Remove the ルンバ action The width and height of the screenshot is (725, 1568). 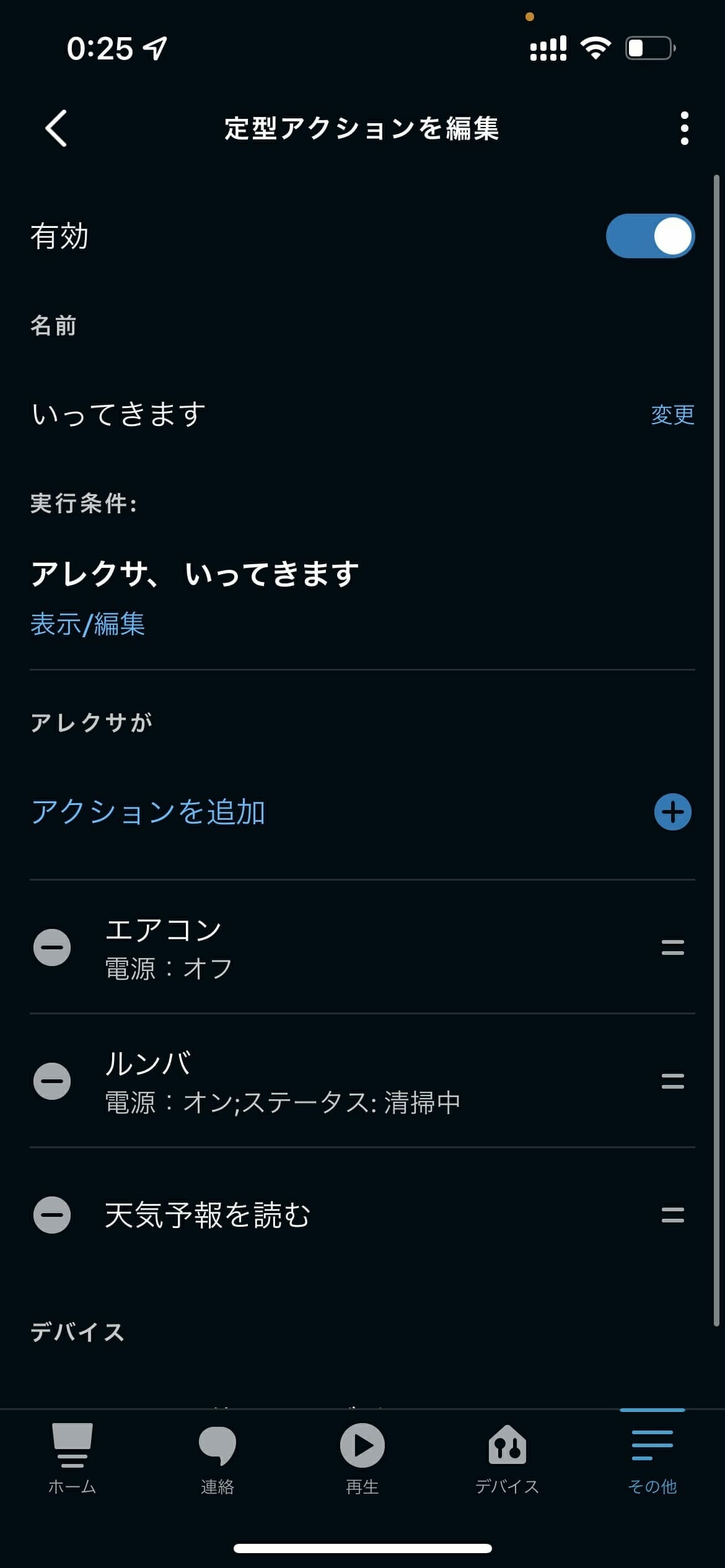click(52, 1081)
